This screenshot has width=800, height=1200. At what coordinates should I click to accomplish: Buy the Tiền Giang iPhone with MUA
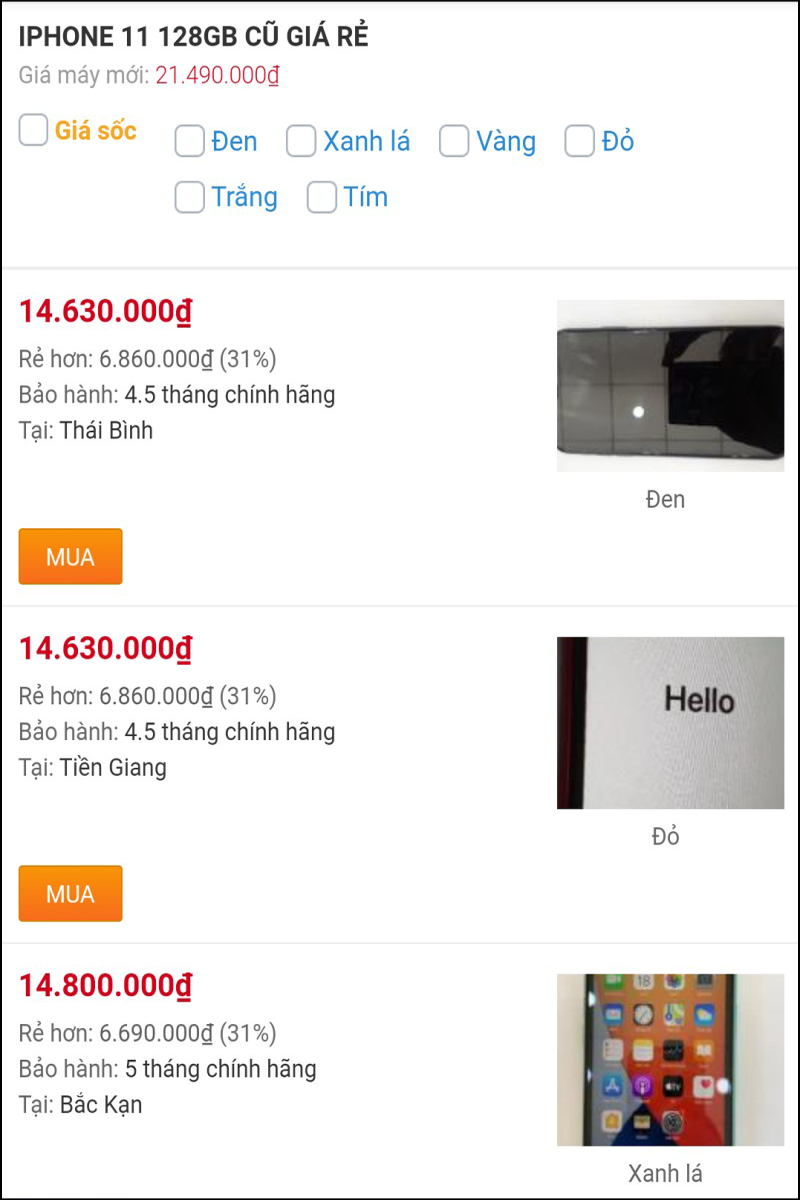pyautogui.click(x=70, y=894)
